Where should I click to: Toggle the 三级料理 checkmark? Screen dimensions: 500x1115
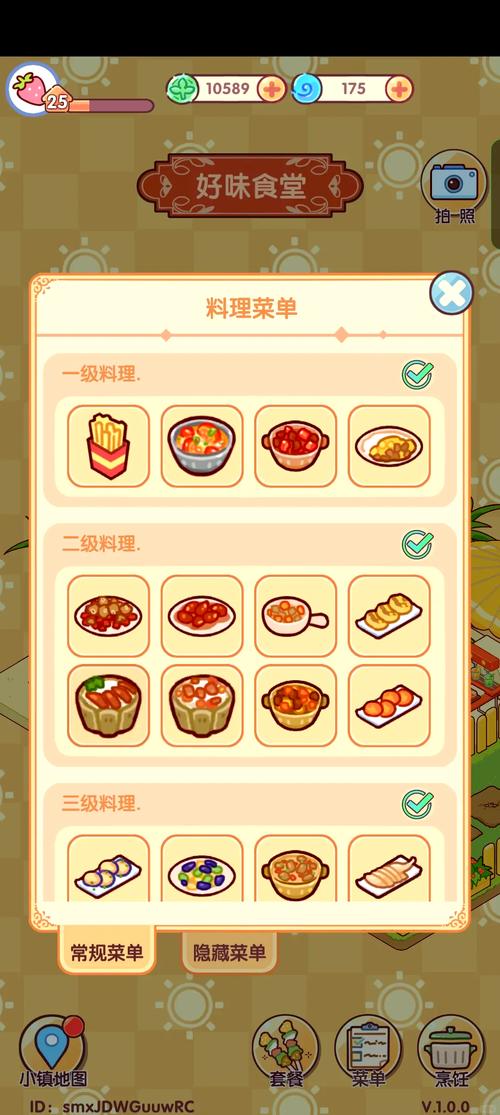pyautogui.click(x=417, y=804)
